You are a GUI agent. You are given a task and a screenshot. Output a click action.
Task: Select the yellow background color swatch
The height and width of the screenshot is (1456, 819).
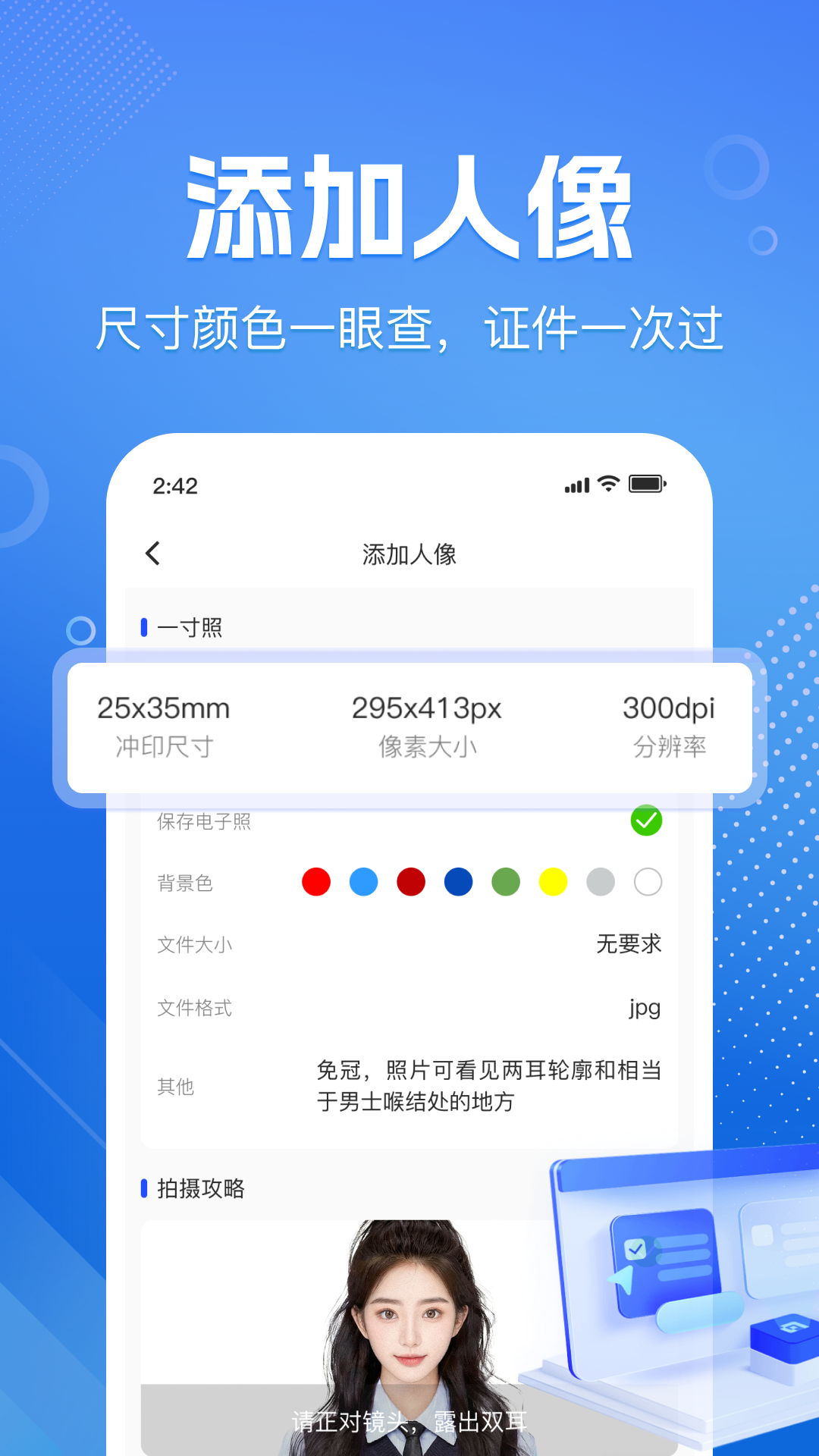tap(551, 883)
